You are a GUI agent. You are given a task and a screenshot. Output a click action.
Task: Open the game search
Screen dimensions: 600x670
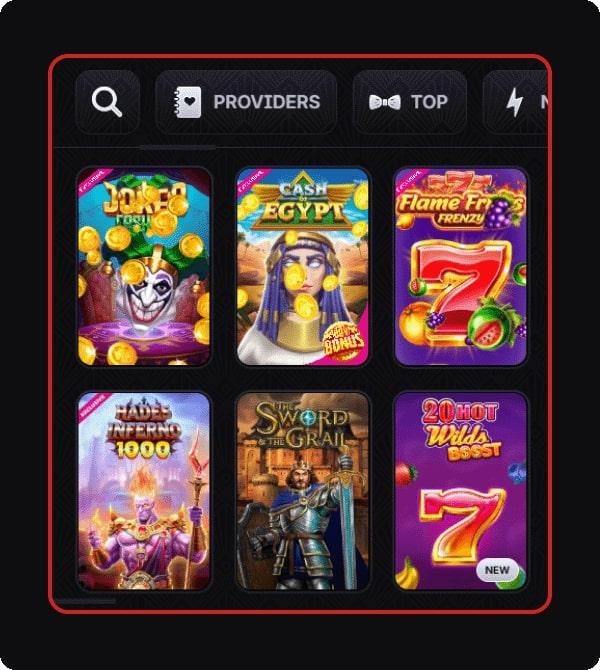[107, 102]
